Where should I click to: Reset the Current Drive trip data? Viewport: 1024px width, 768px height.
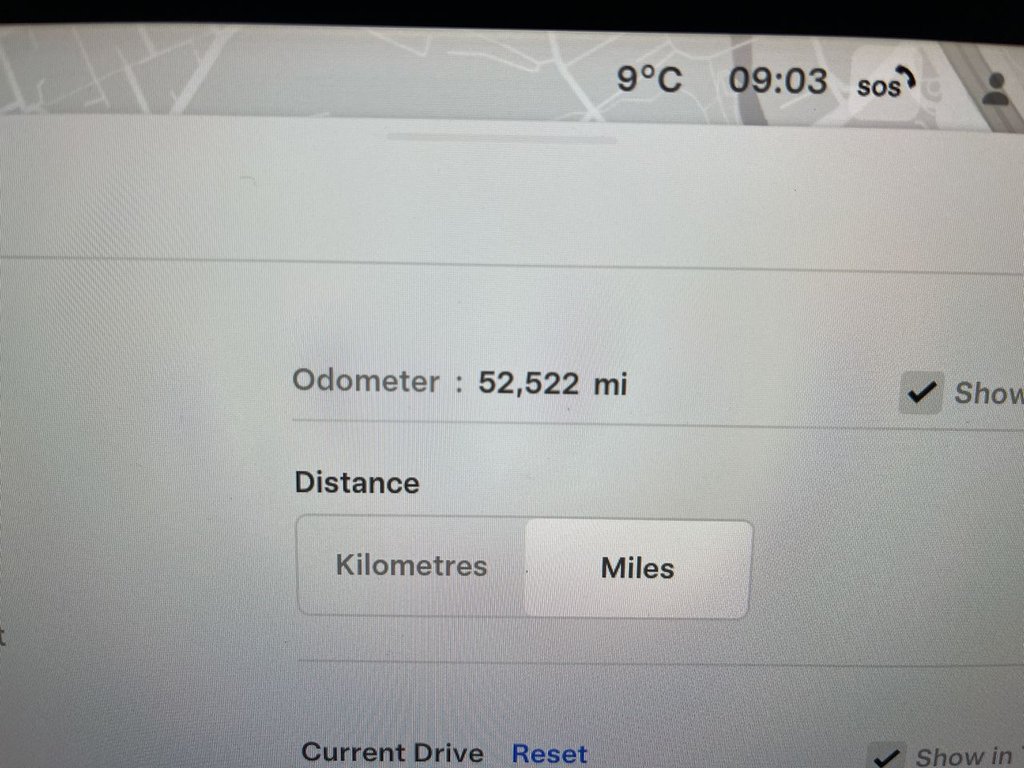pyautogui.click(x=549, y=753)
